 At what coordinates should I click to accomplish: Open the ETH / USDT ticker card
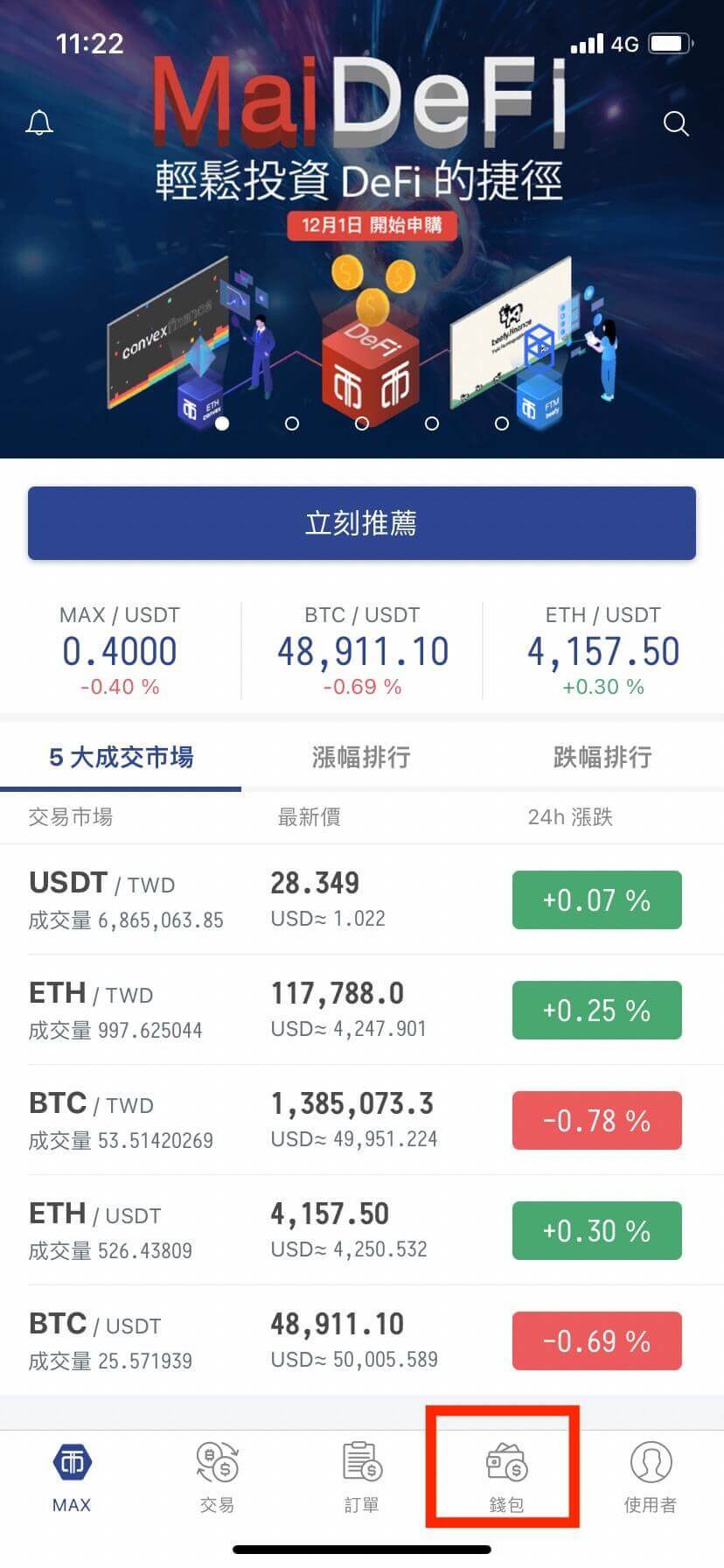[x=603, y=650]
